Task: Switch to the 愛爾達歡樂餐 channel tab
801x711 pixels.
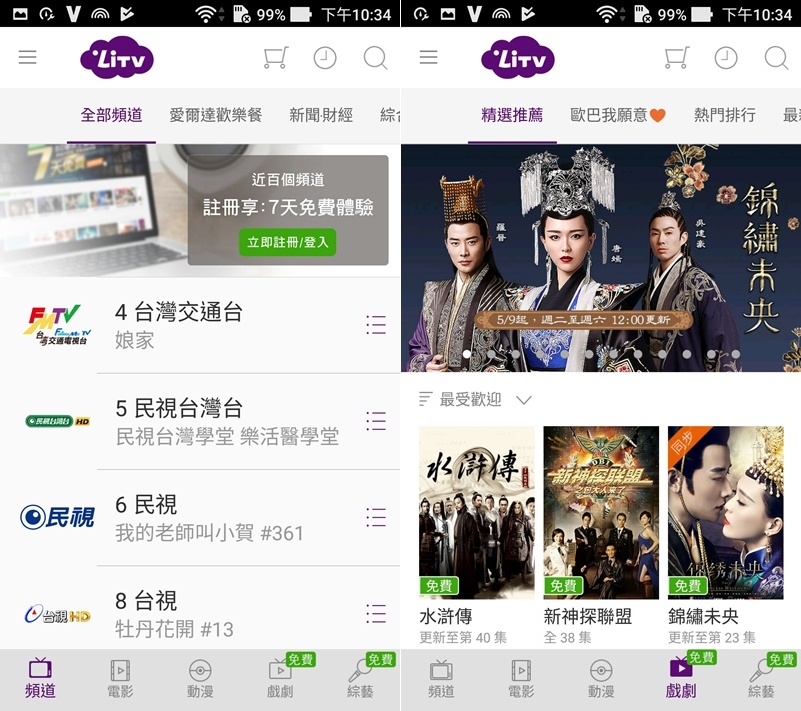Action: coord(215,115)
